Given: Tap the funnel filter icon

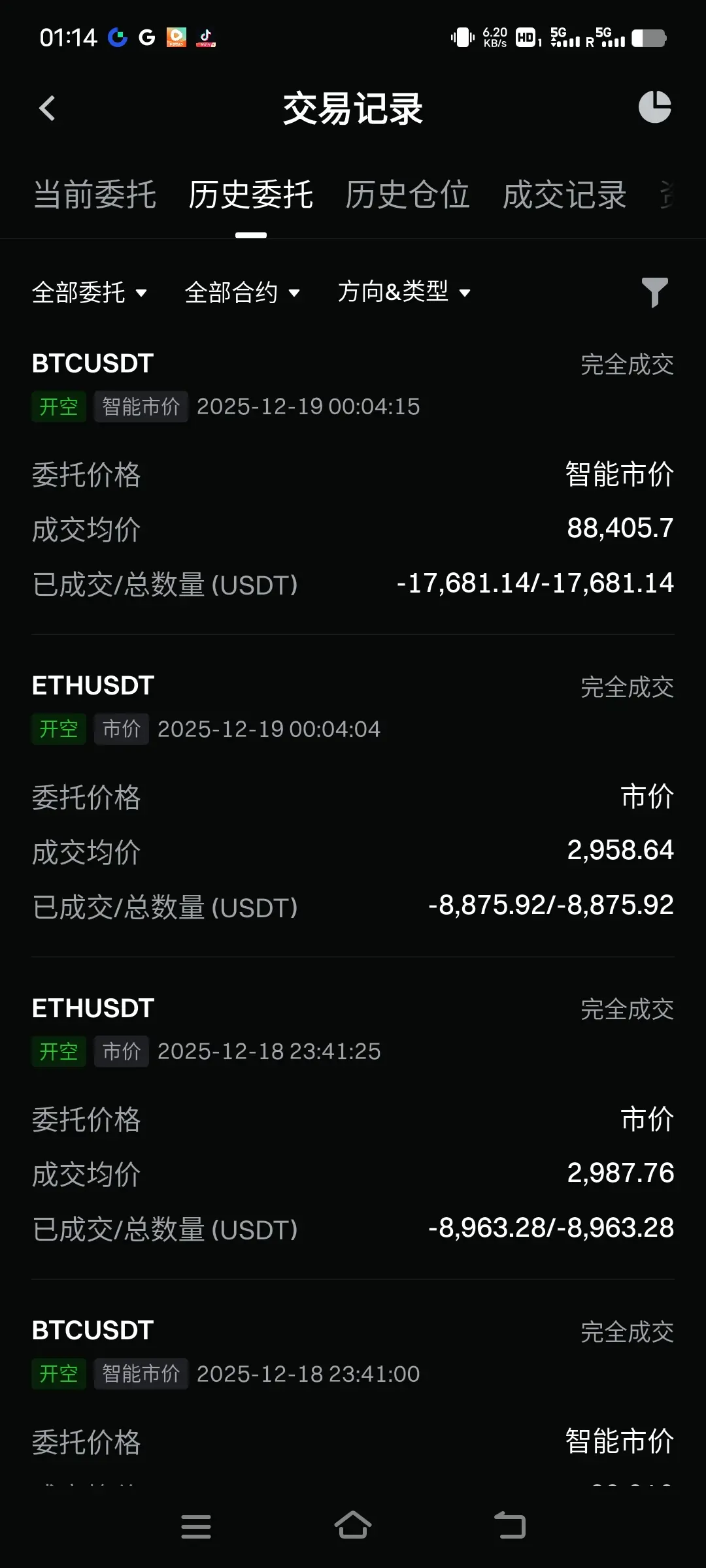Looking at the screenshot, I should click(x=654, y=292).
